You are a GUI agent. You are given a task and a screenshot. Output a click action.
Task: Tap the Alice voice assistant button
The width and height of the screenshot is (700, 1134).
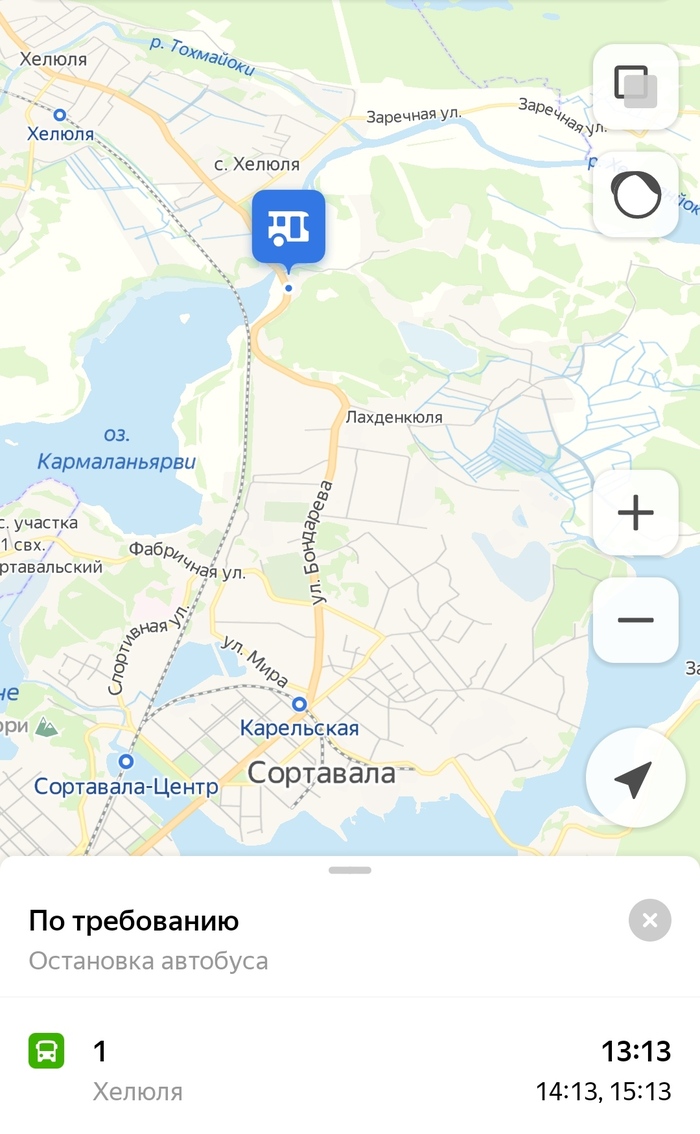(636, 194)
